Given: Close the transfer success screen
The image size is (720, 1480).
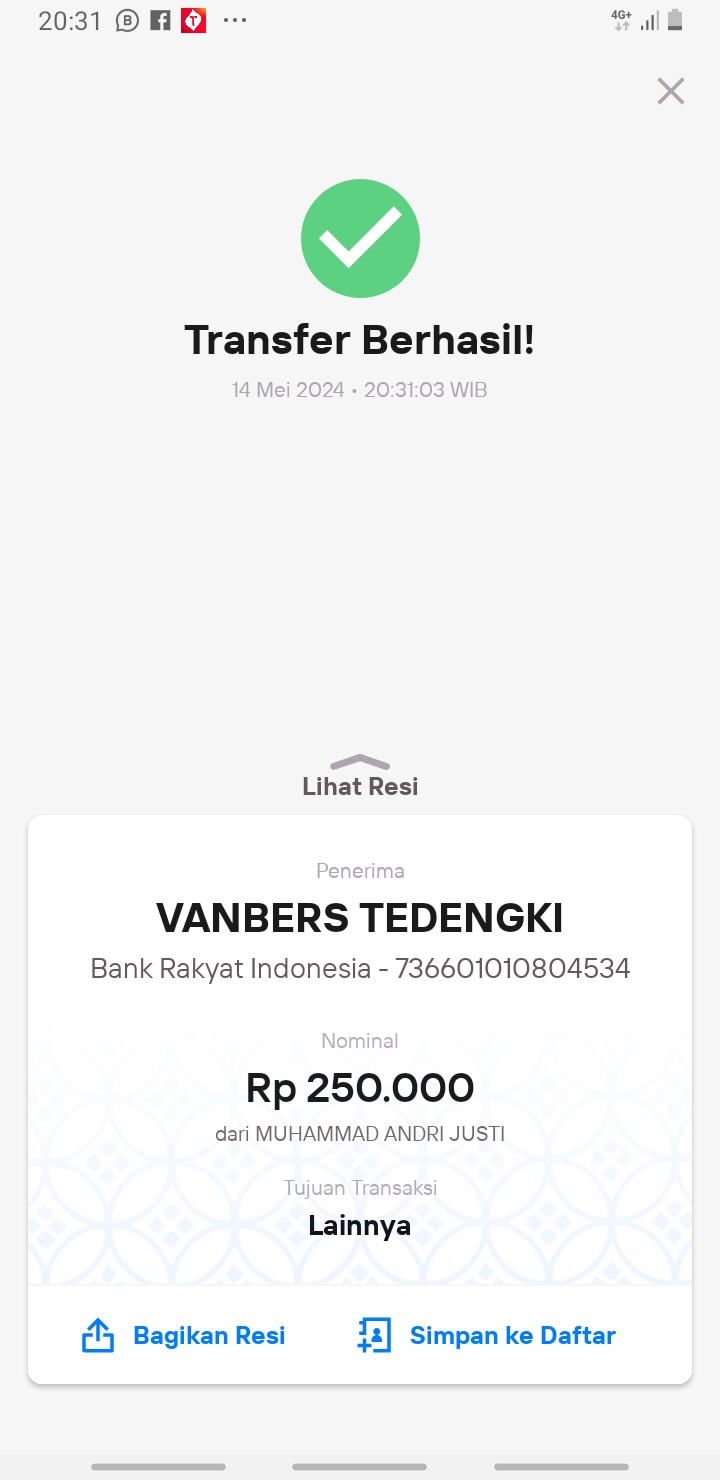Looking at the screenshot, I should (x=670, y=91).
